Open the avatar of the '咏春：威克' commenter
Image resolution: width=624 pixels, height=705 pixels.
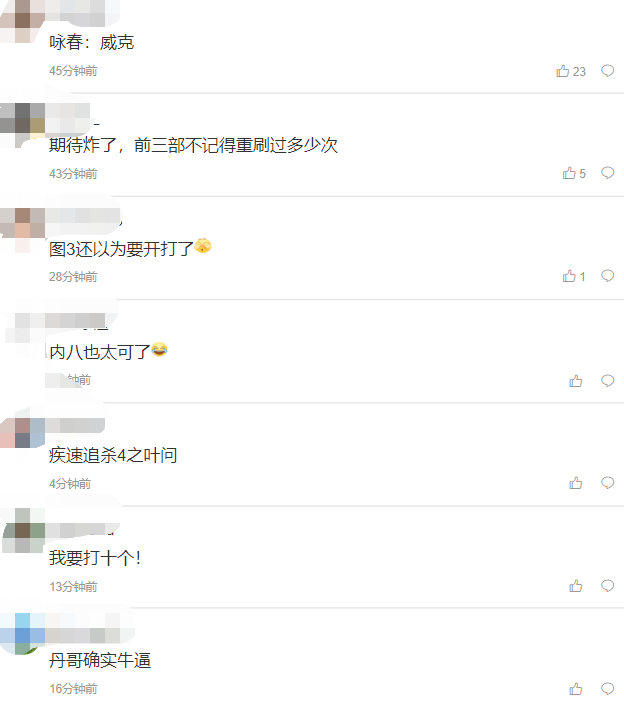[22, 22]
